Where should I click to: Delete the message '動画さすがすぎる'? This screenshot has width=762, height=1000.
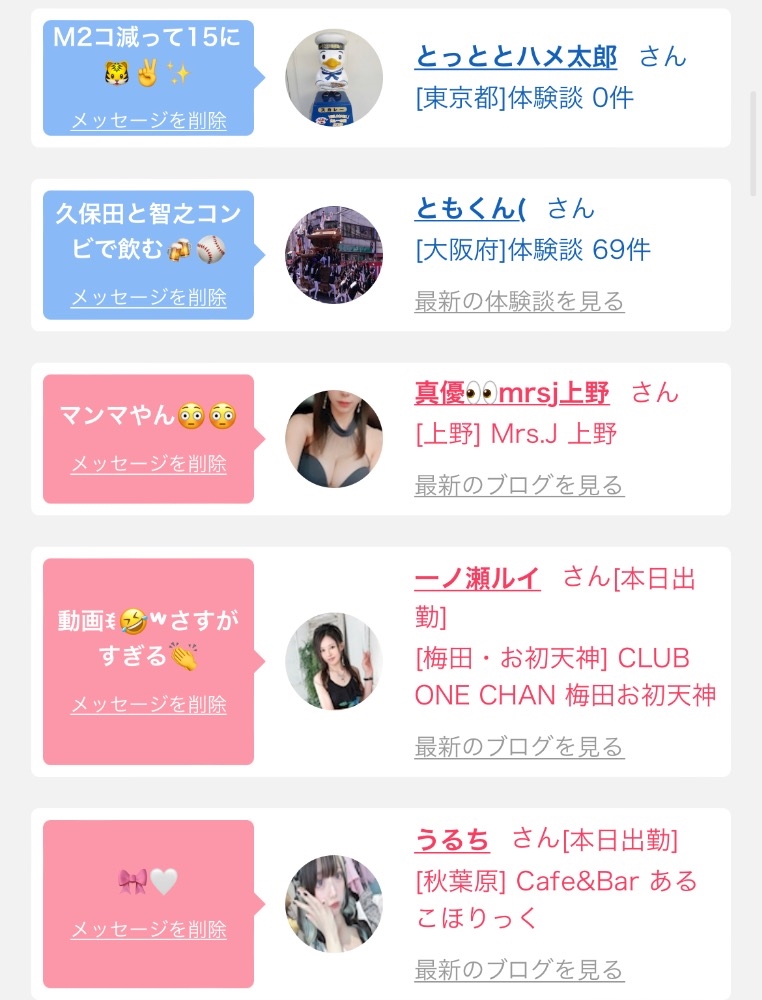(x=149, y=705)
